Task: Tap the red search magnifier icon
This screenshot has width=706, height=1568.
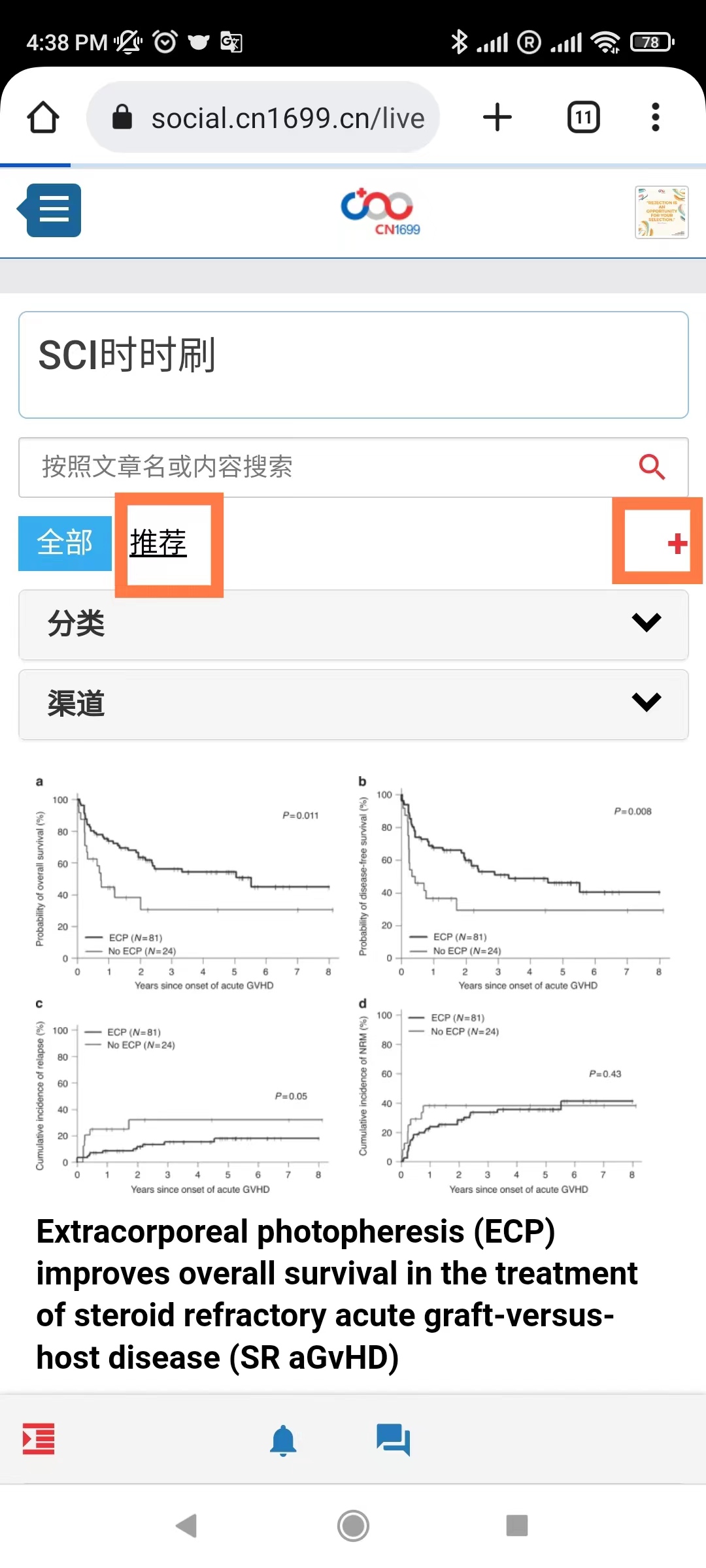Action: coord(652,467)
